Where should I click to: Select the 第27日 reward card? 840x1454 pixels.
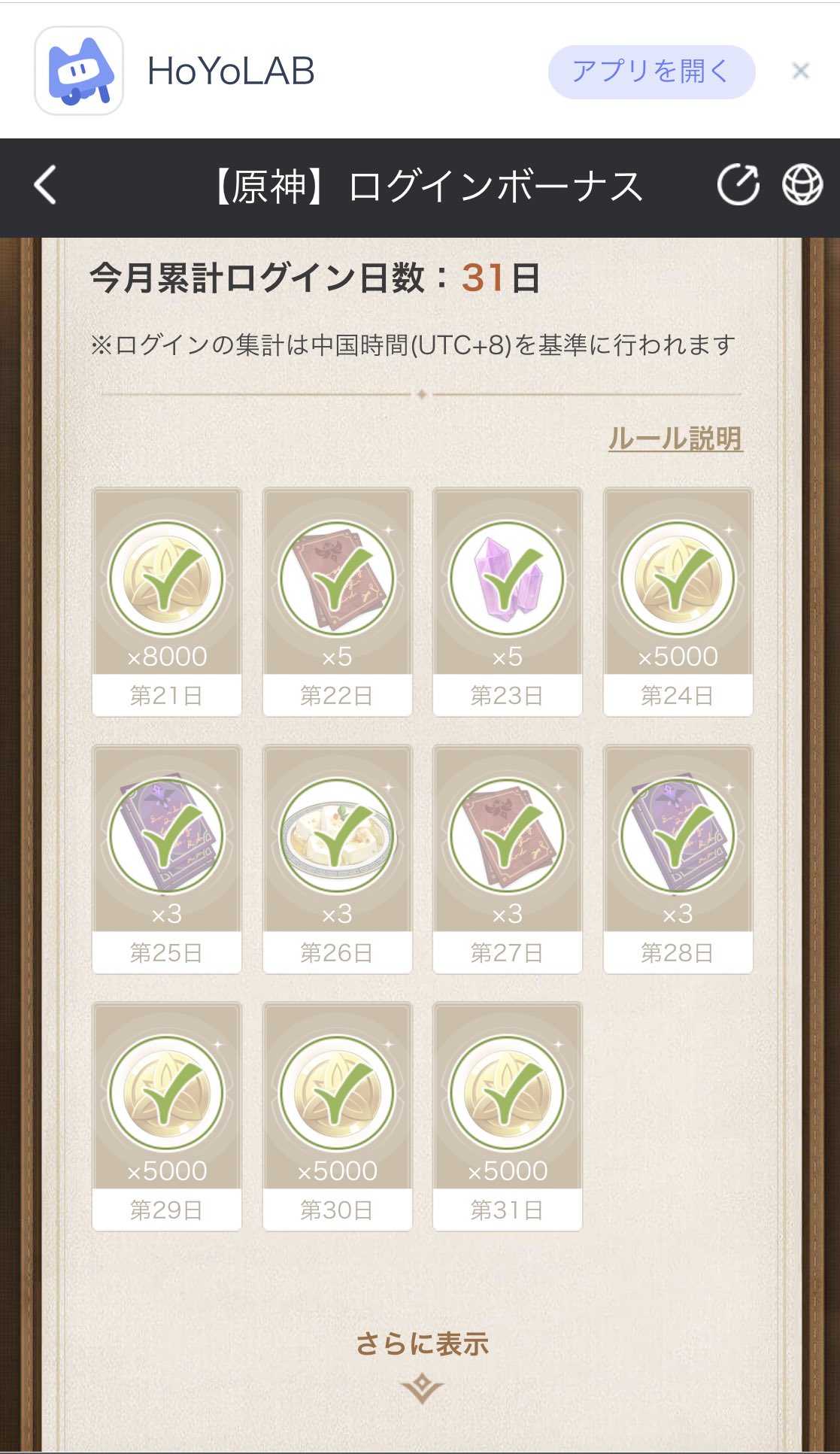click(x=507, y=859)
